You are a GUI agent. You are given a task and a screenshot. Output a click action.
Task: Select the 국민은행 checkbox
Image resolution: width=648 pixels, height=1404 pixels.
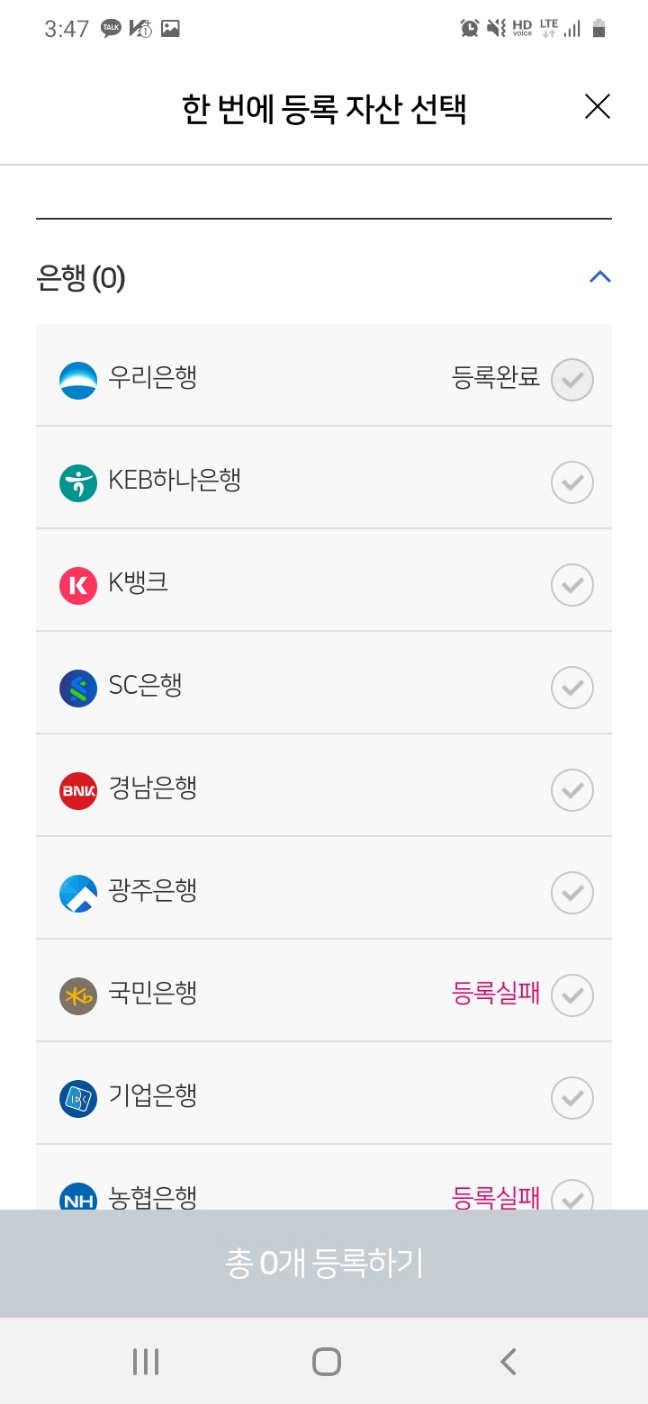click(x=572, y=995)
